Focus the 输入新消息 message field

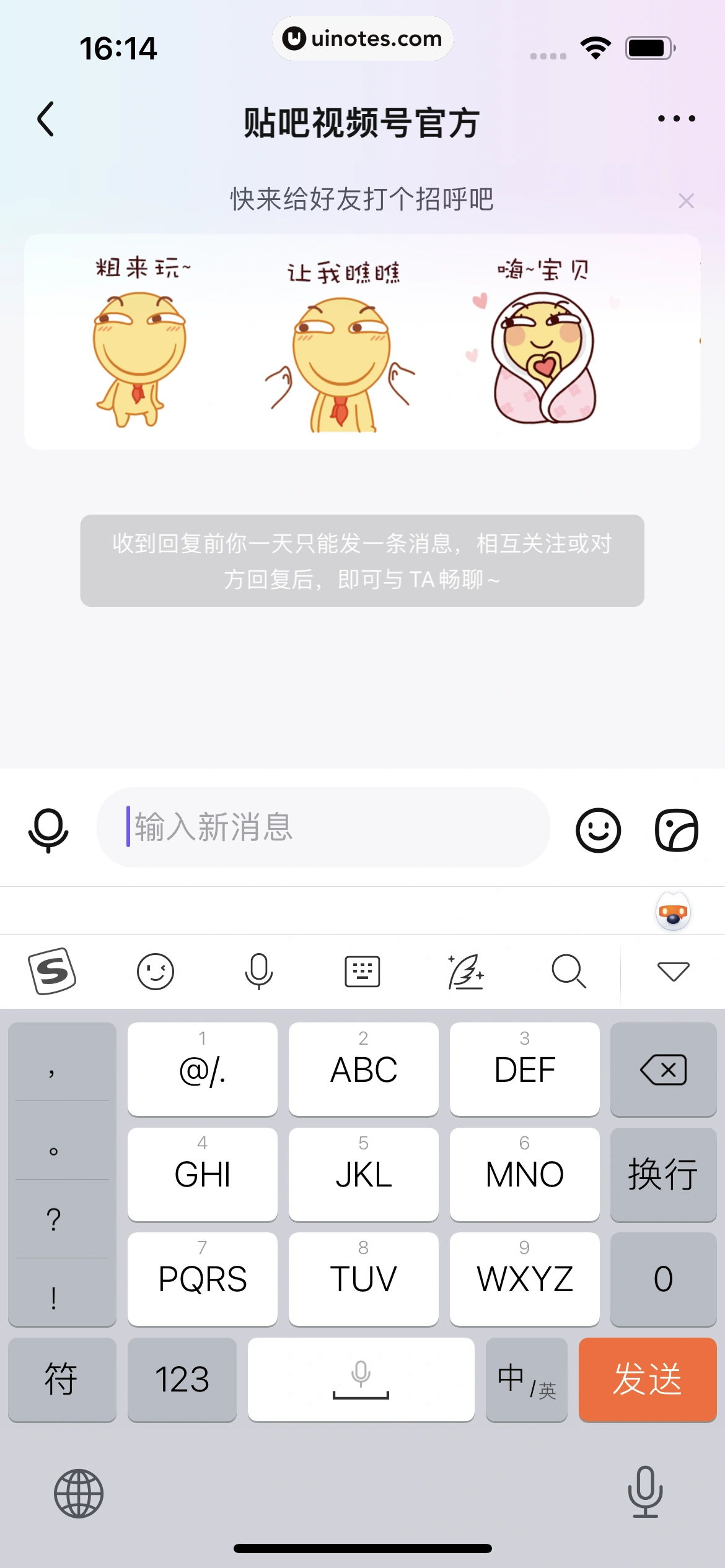coord(322,827)
